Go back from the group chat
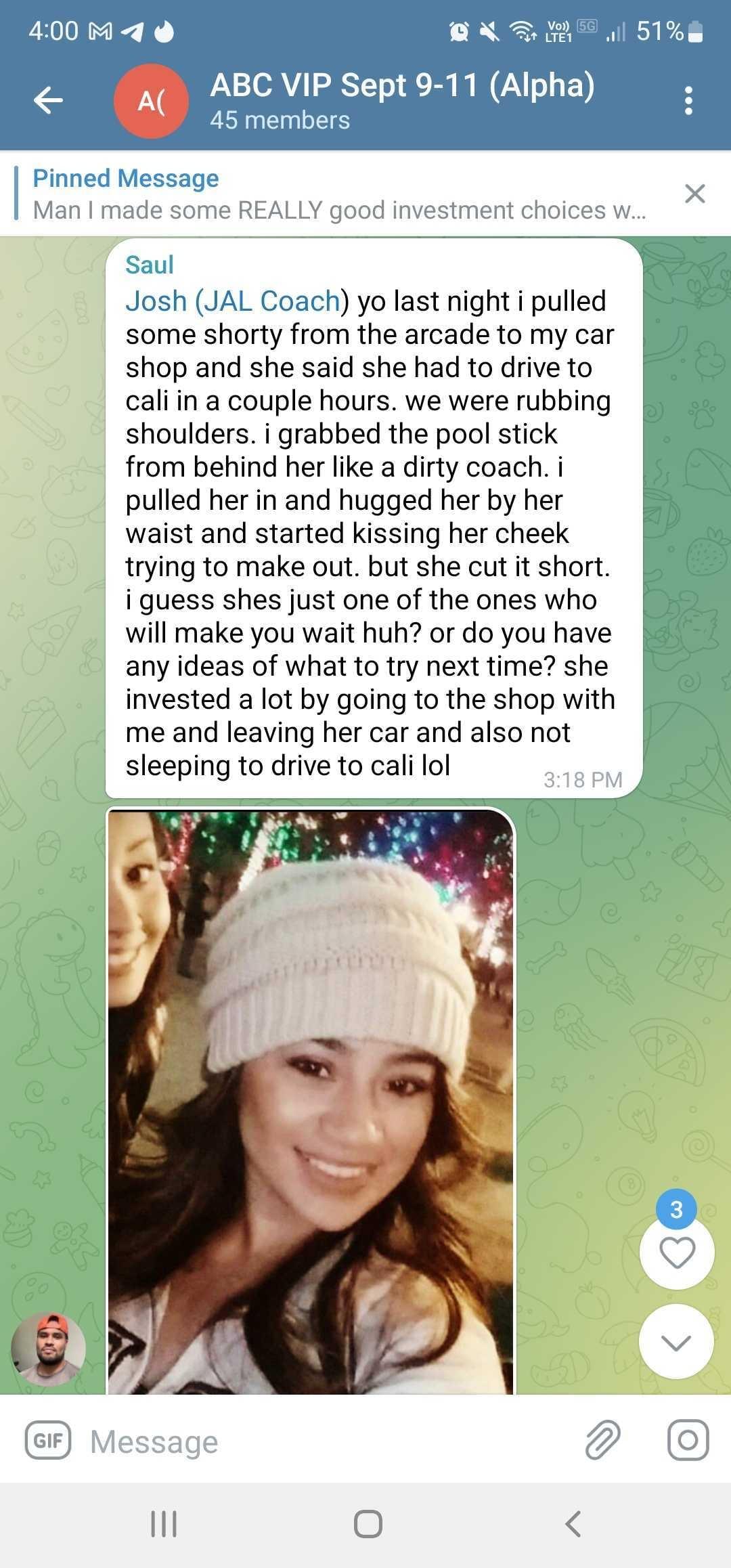This screenshot has height=1568, width=731. point(48,101)
